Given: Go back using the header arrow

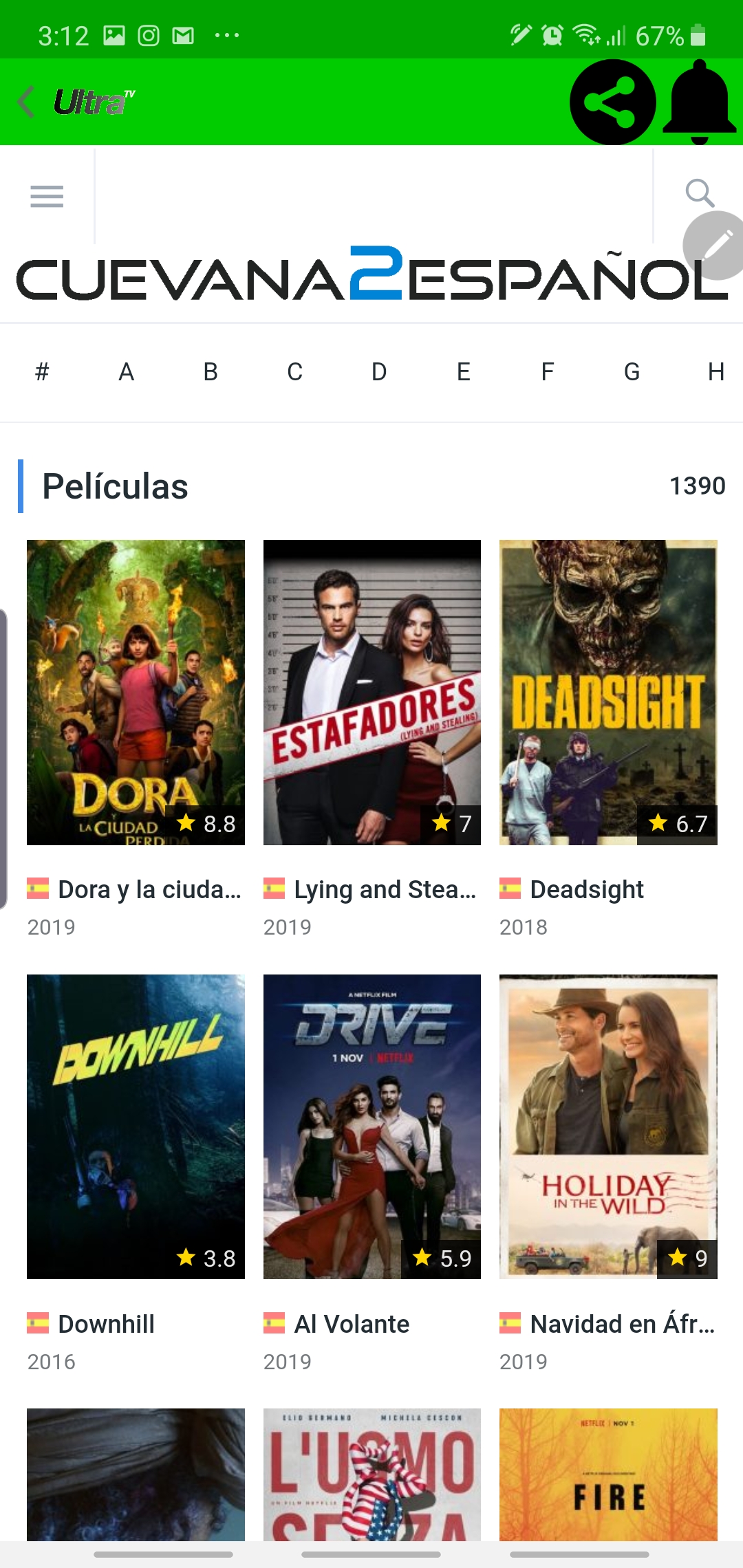Looking at the screenshot, I should click(x=28, y=102).
